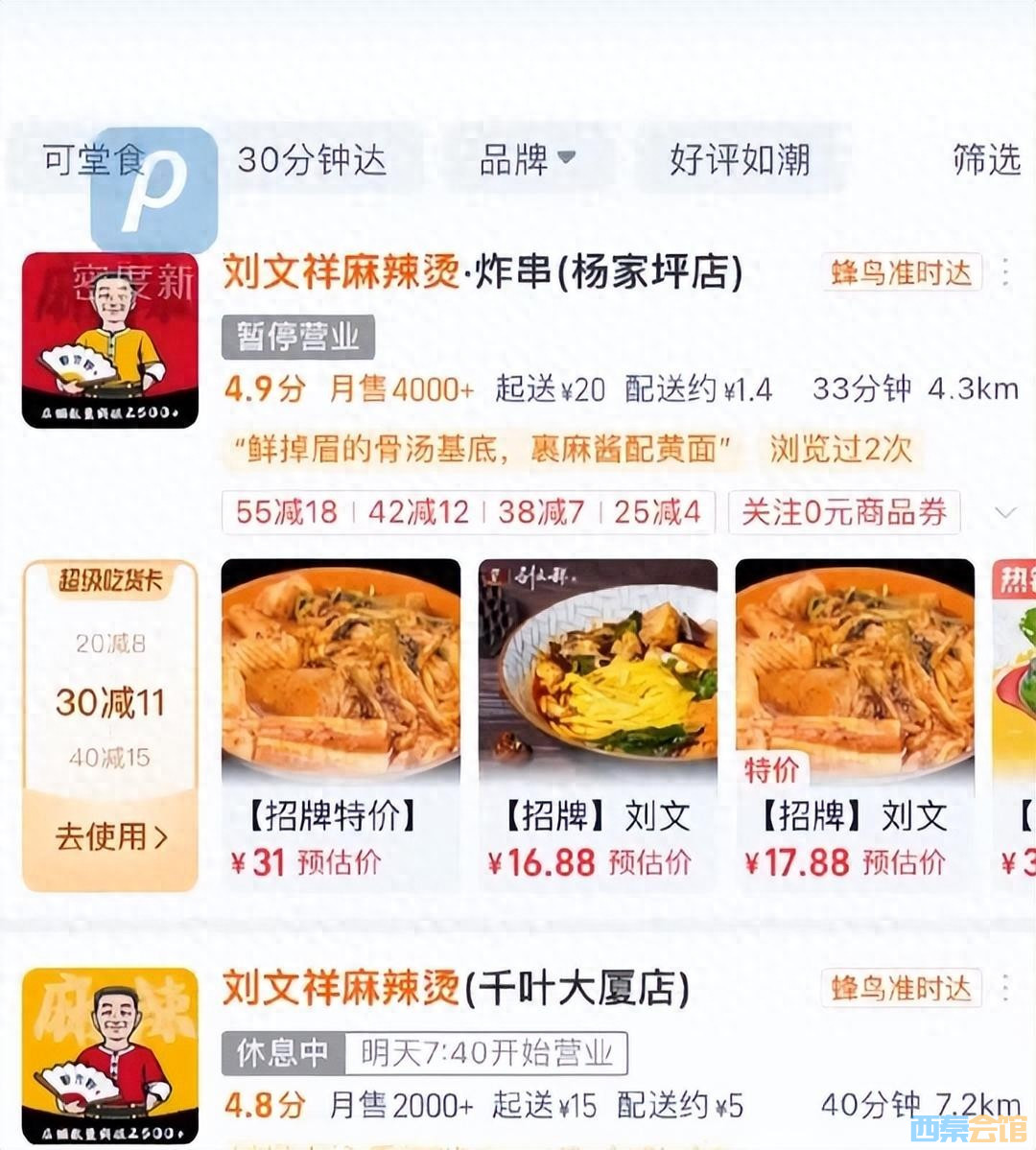The image size is (1036, 1150).
Task: Open the 刘文祥麻辣烫·炸串(杨家坪店) store
Action: [483, 273]
